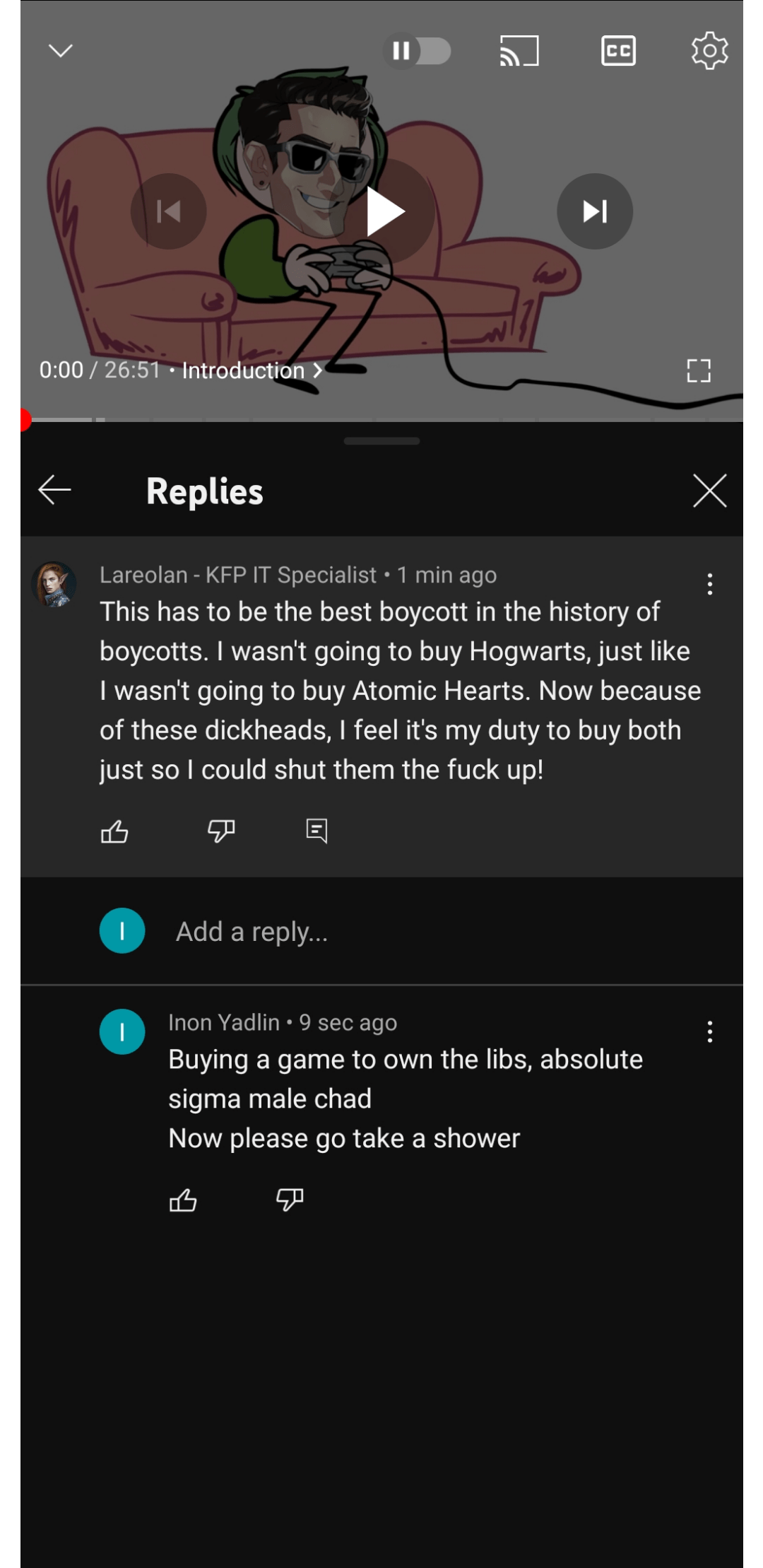Play the video
This screenshot has height=1568, width=763.
[x=382, y=211]
